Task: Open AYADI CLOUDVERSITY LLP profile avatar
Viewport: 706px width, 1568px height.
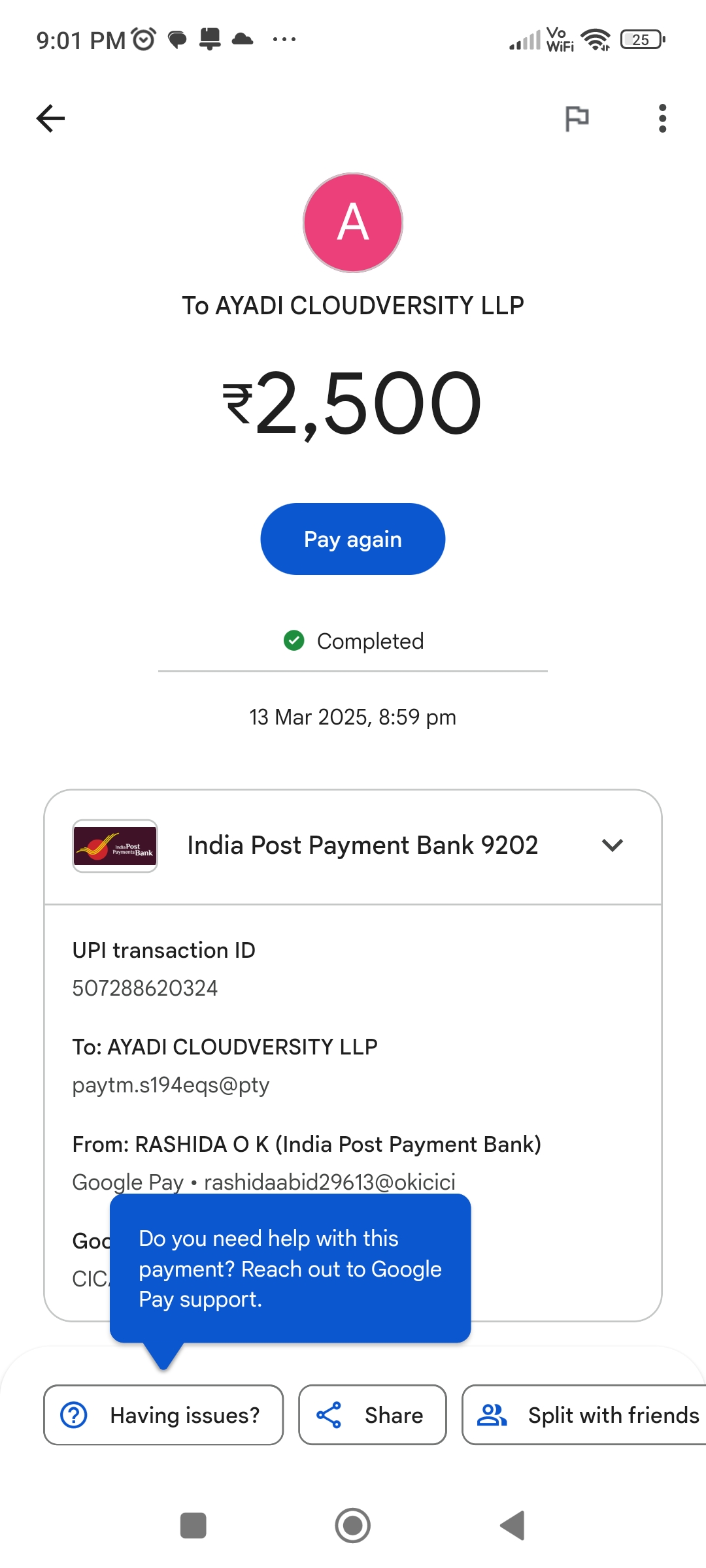Action: (x=353, y=222)
